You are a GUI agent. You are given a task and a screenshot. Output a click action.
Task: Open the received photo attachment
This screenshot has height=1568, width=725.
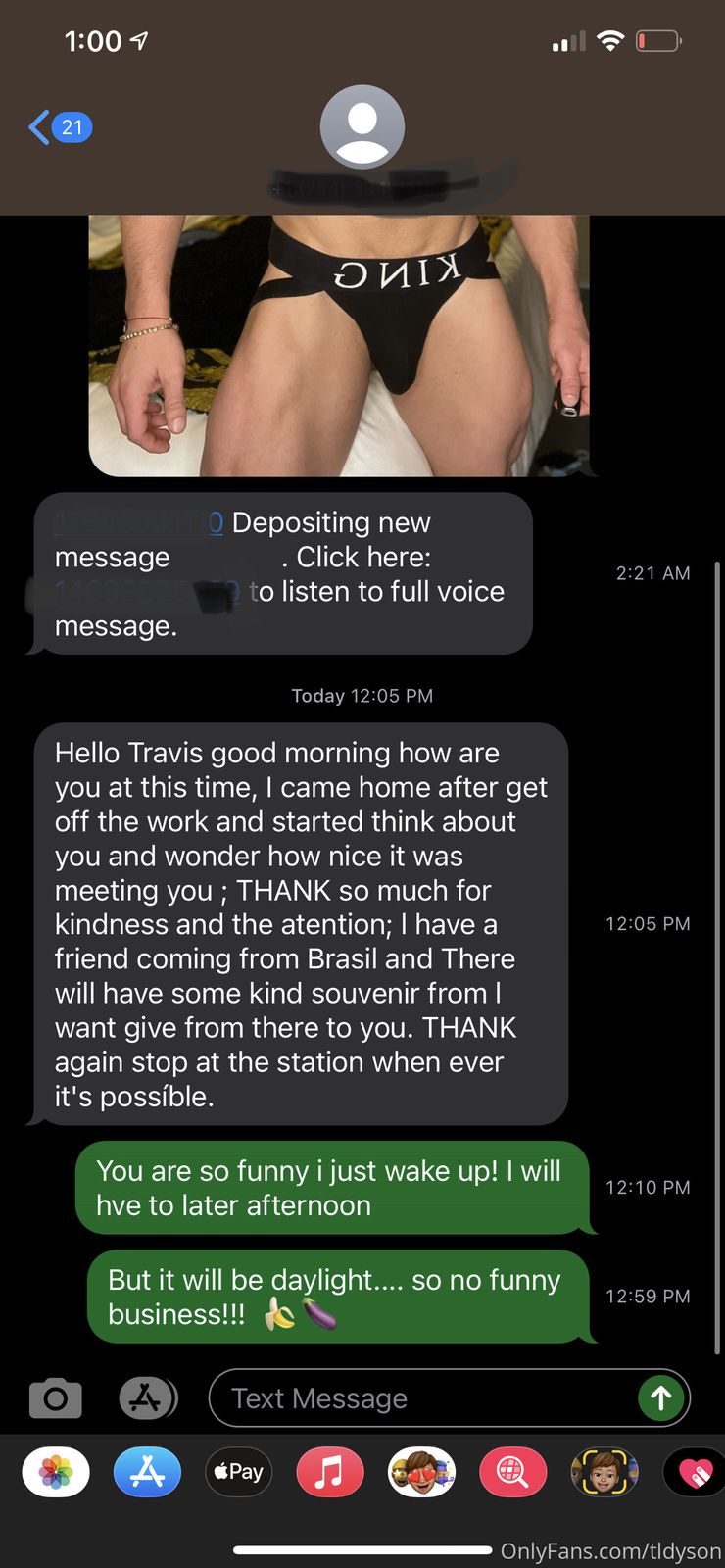340,345
